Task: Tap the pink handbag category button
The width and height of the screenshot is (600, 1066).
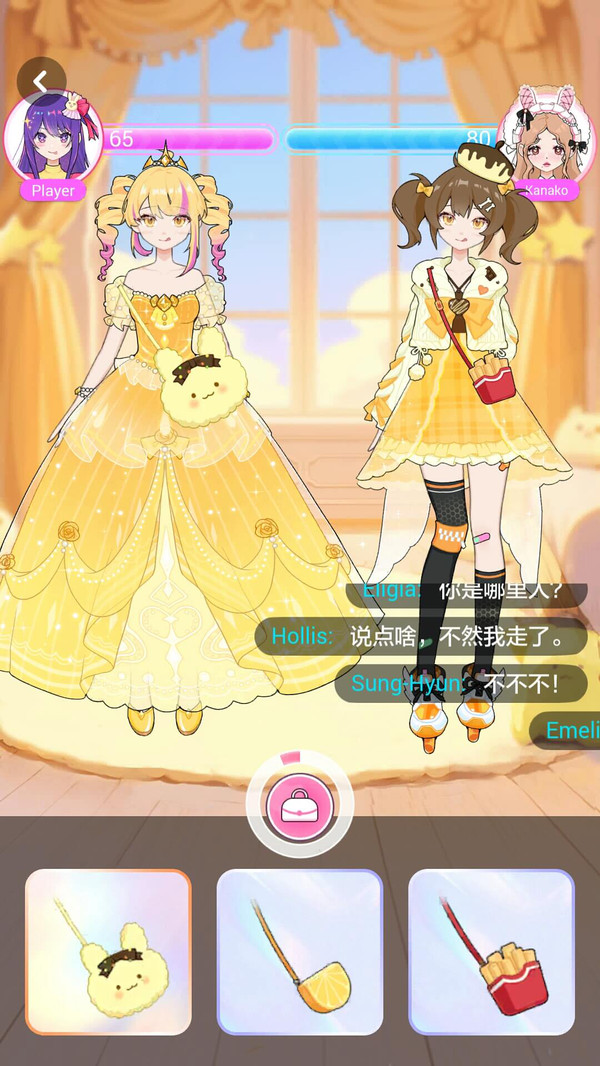Action: pos(300,806)
